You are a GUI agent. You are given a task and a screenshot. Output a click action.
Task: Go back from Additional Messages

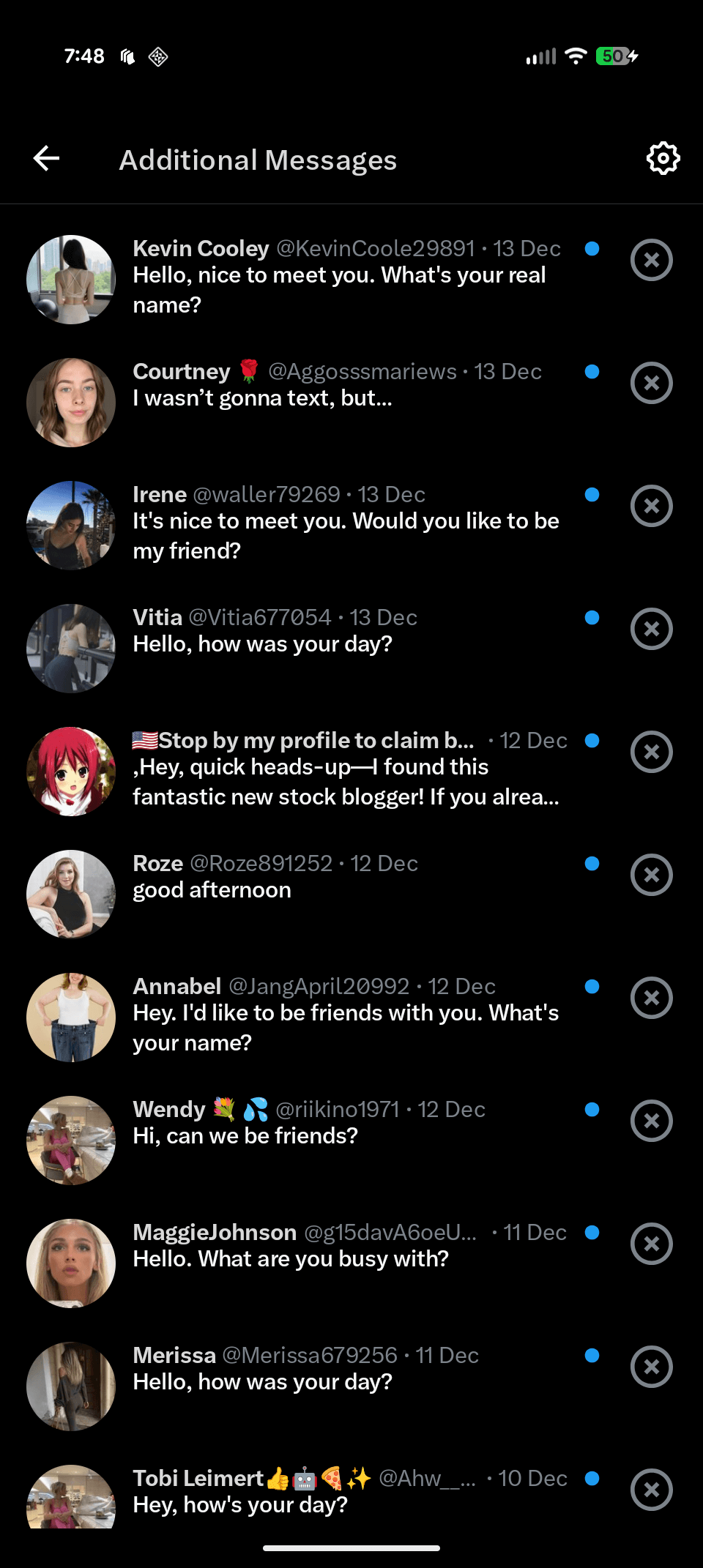(46, 158)
